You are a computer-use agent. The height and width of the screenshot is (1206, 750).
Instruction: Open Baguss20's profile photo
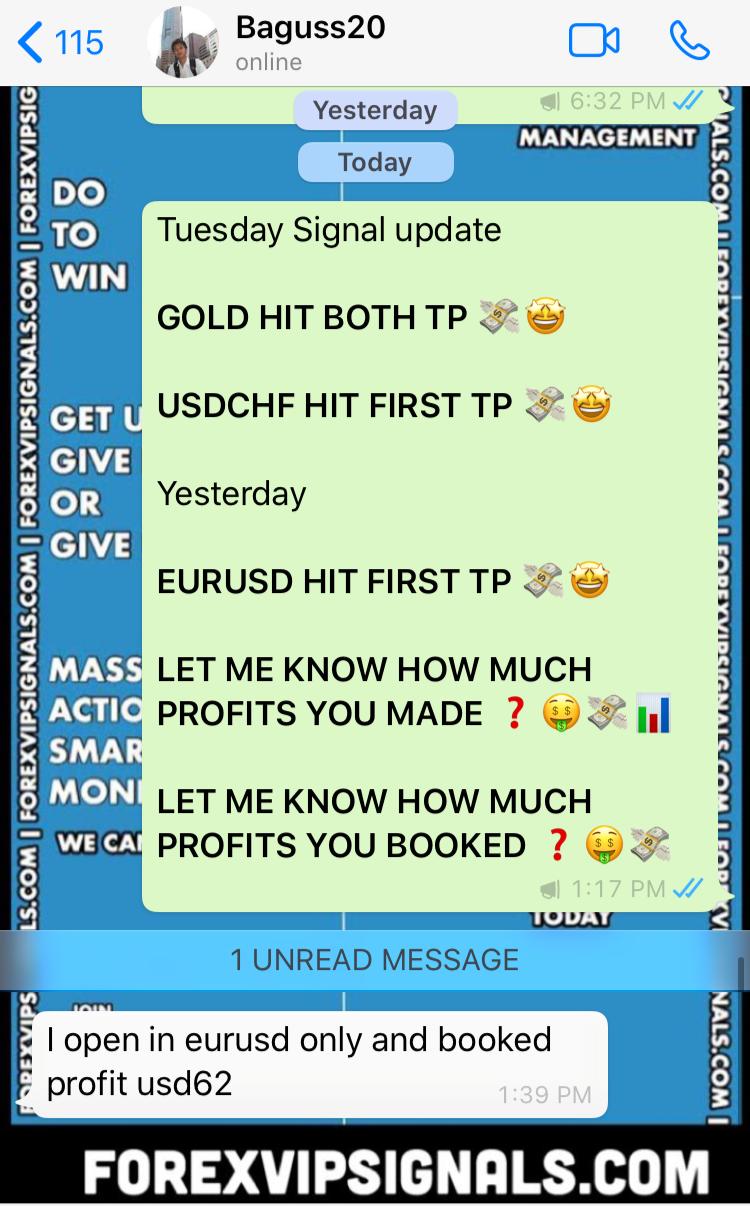[182, 42]
